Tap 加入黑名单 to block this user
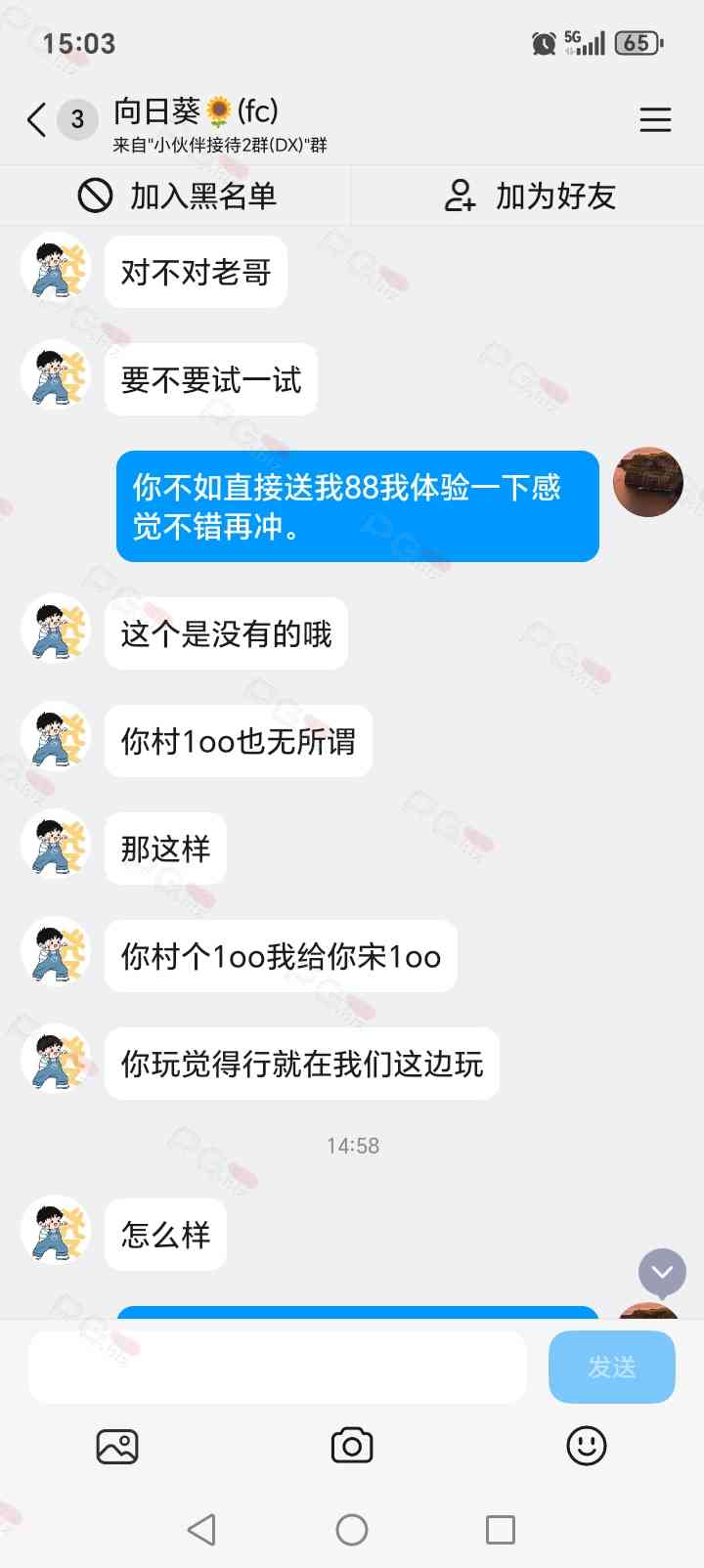704x1568 pixels. (177, 196)
